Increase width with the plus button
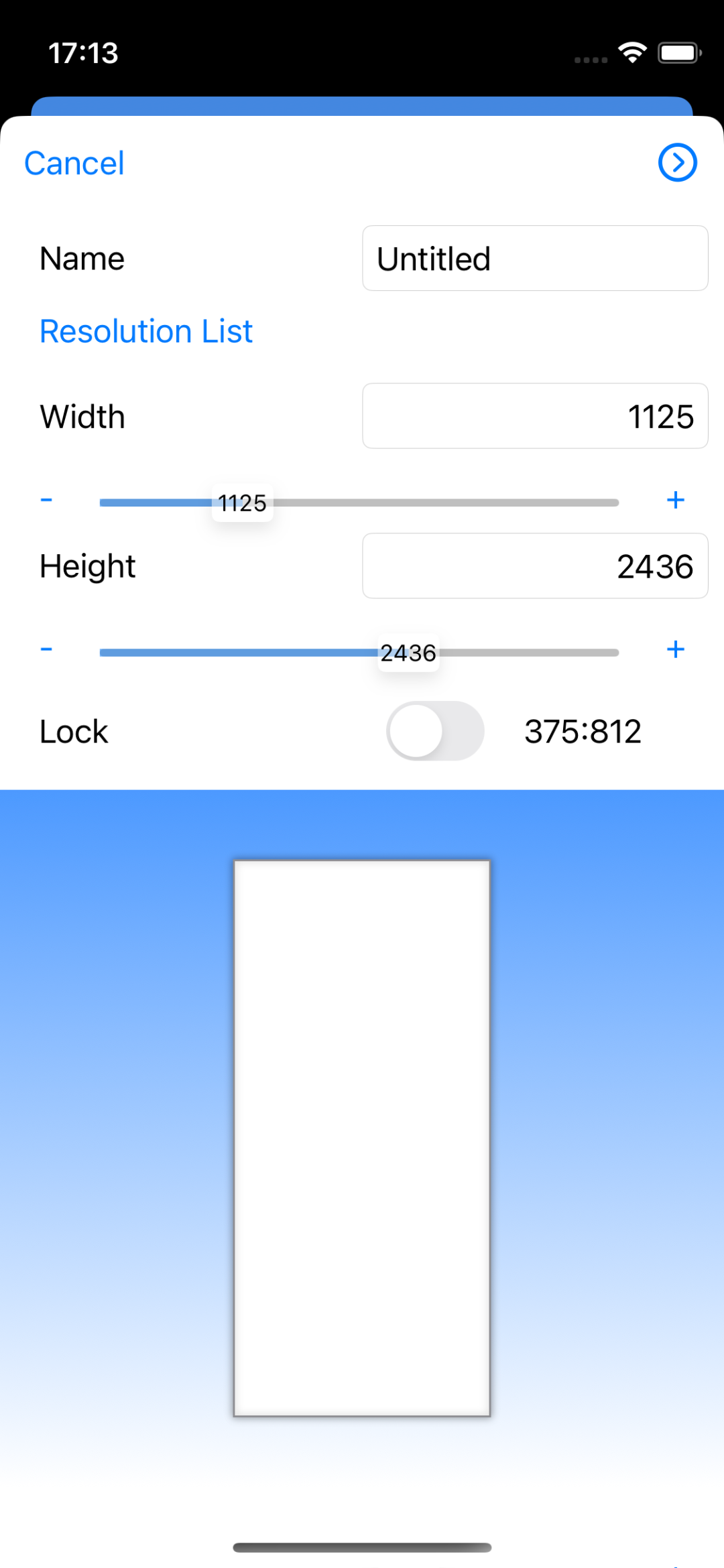This screenshot has height=1568, width=724. pos(676,500)
